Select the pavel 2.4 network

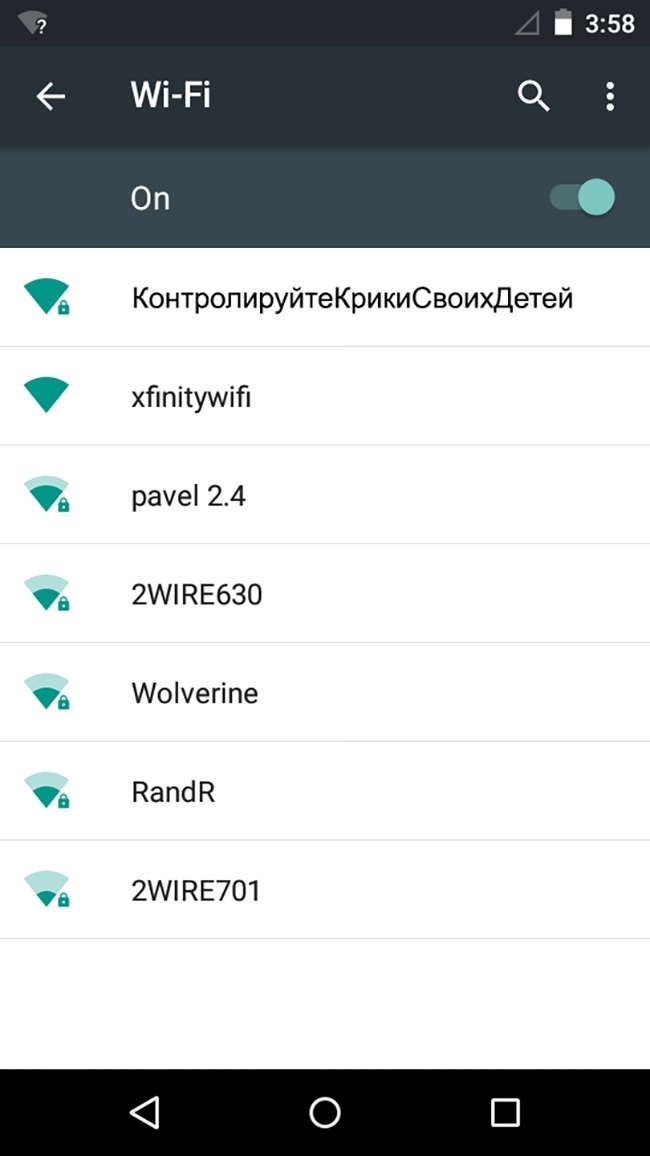click(188, 495)
